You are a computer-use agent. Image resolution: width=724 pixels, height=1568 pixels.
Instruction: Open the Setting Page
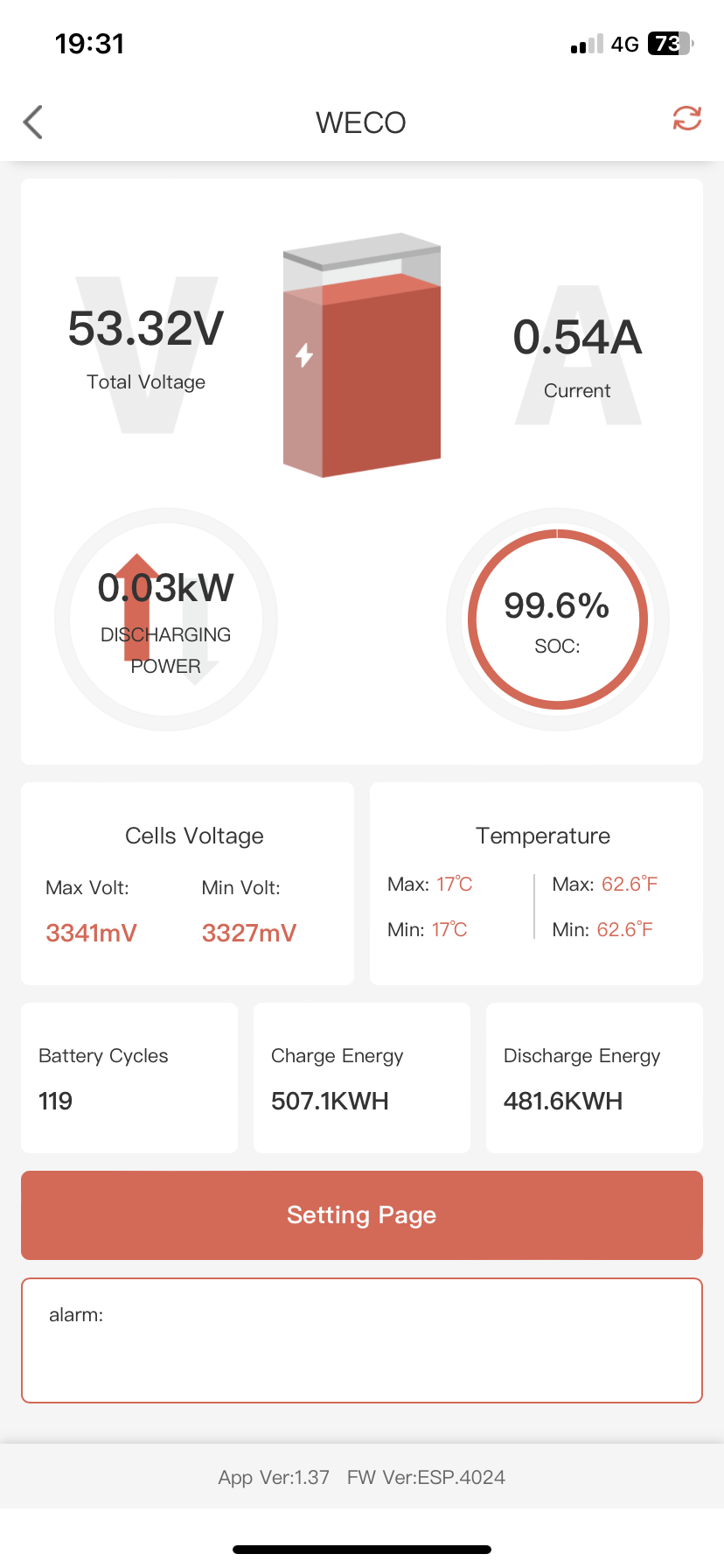pos(362,1214)
